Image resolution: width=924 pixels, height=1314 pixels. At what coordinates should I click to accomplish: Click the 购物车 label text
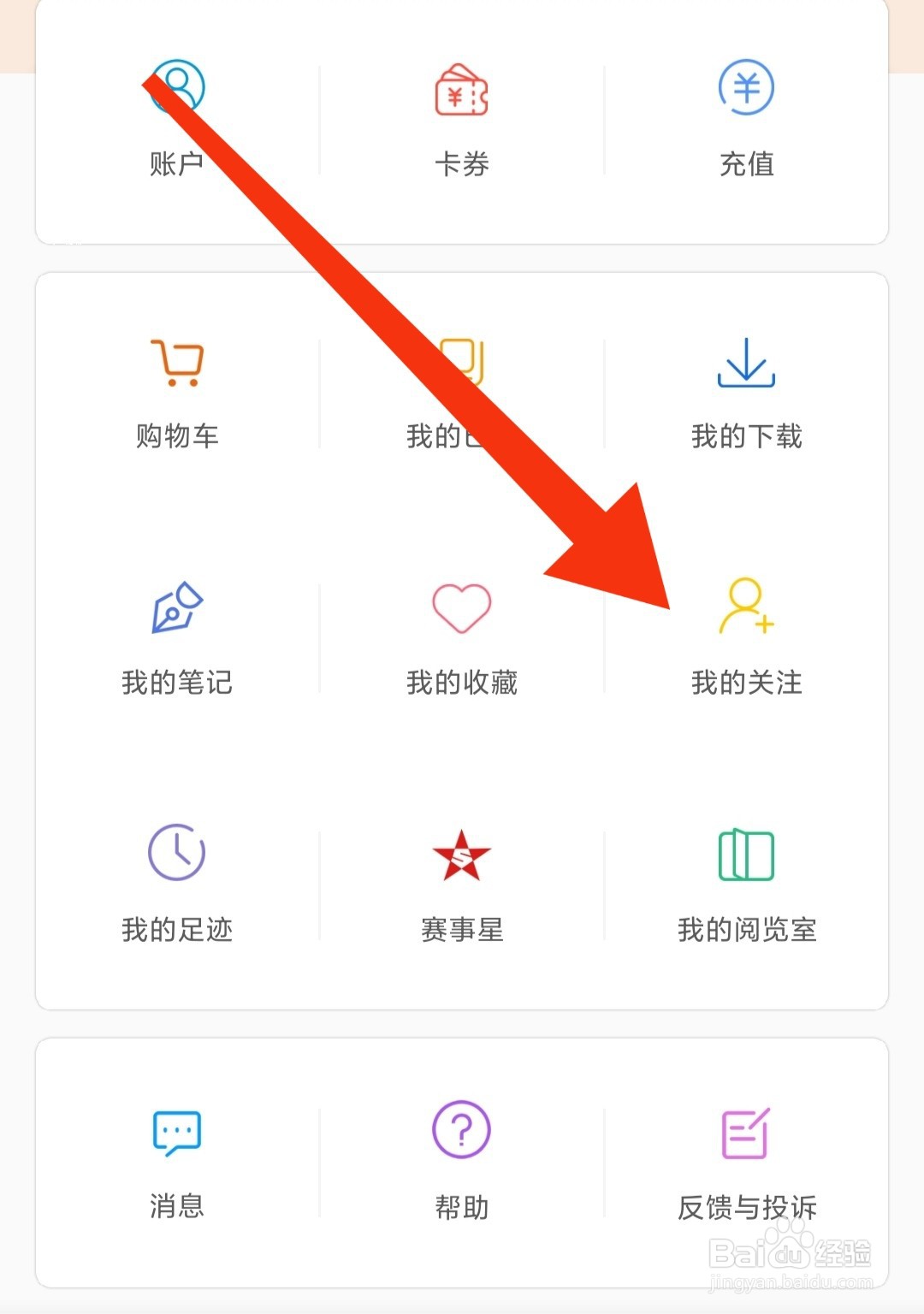(176, 436)
